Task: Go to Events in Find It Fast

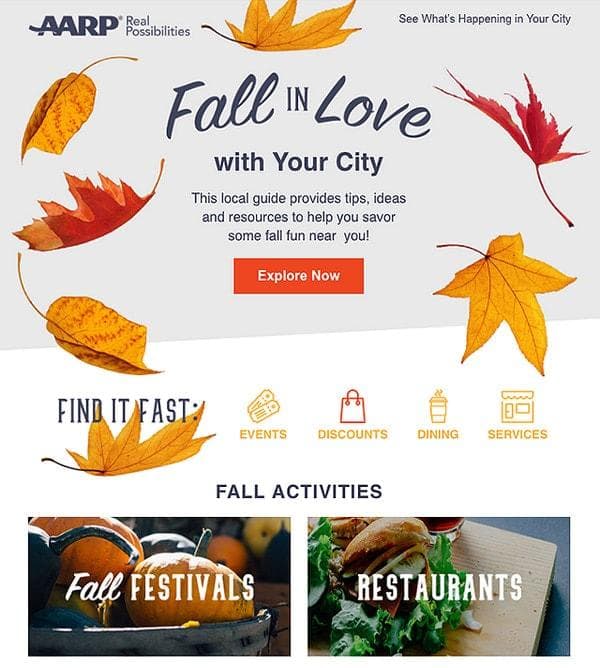Action: [x=263, y=415]
